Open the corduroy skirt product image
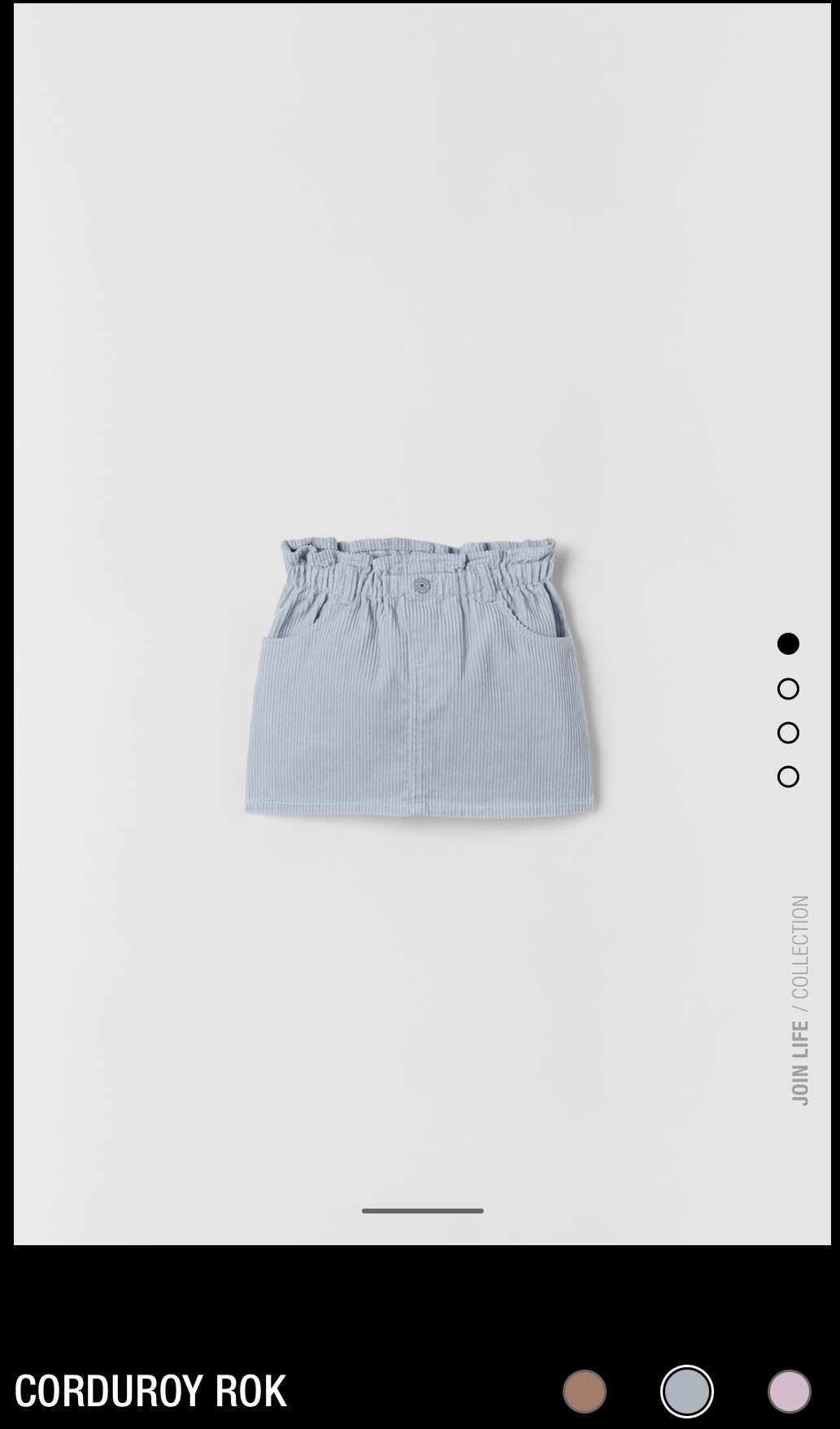 coord(422,677)
